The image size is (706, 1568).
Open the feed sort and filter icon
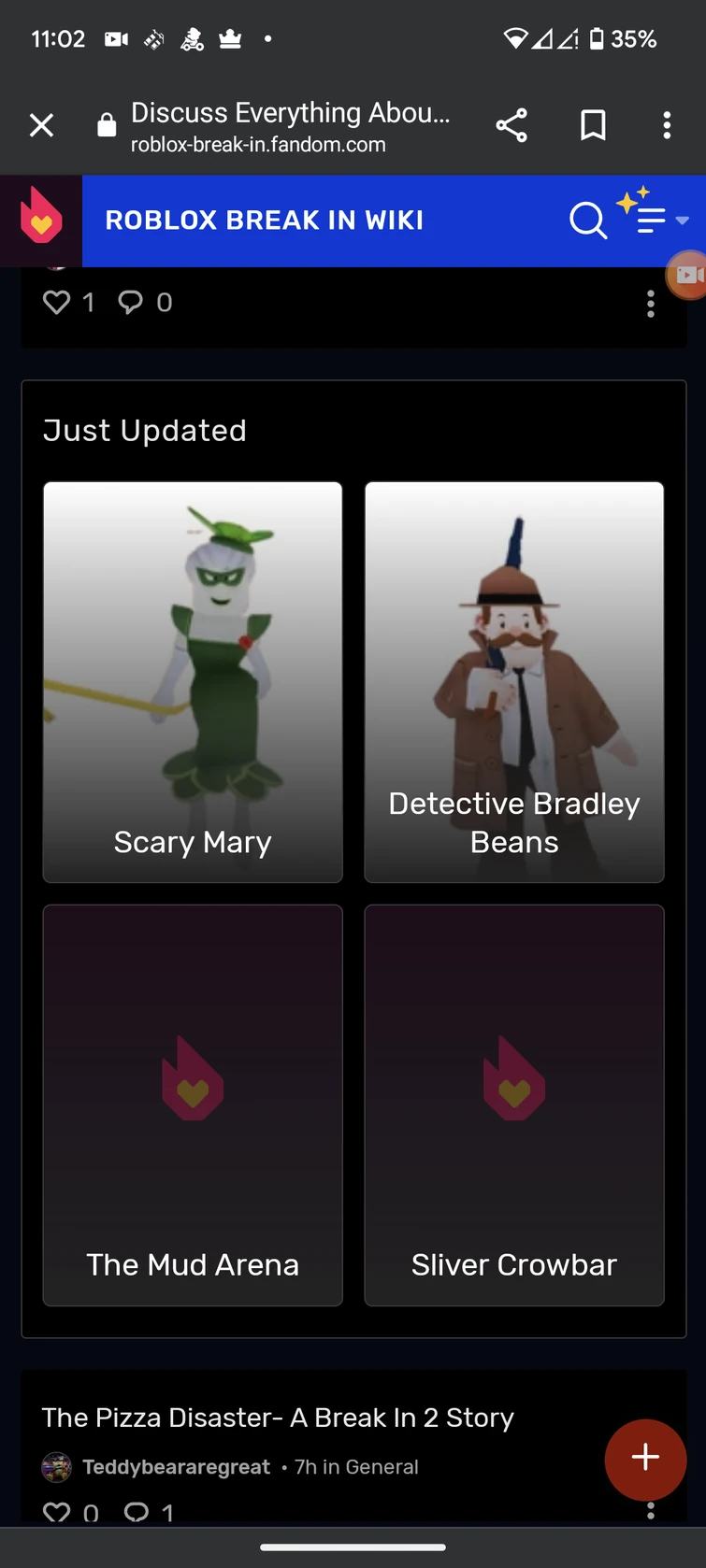tap(649, 221)
